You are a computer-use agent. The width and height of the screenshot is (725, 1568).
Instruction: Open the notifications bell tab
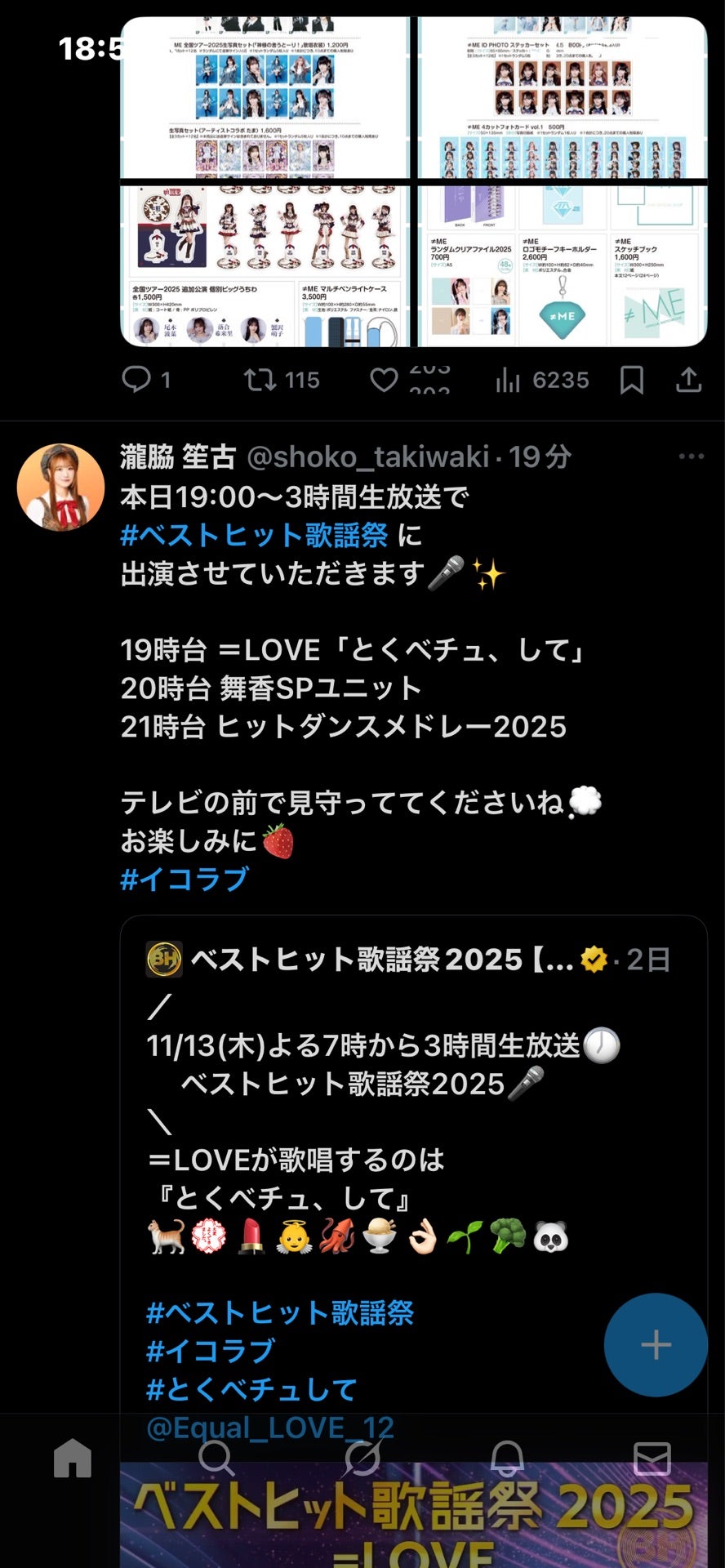(x=507, y=1458)
